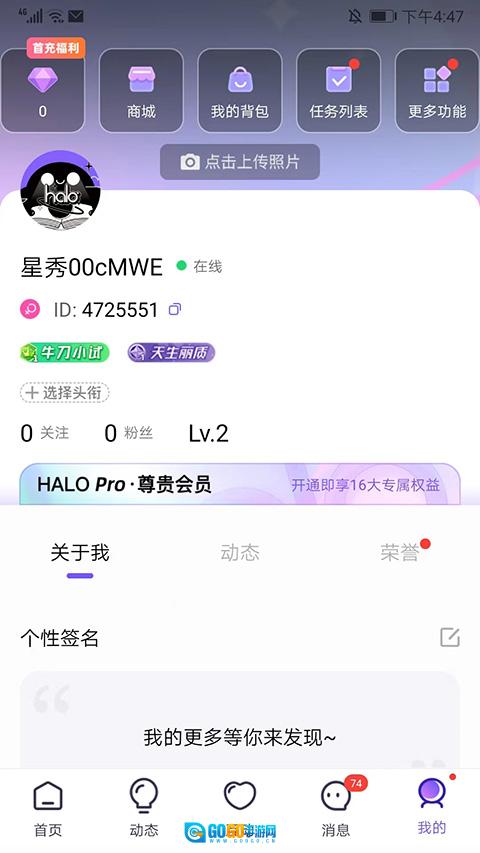Viewport: 480px width, 853px height.
Task: Open the diamond balance tile
Action: point(42,91)
